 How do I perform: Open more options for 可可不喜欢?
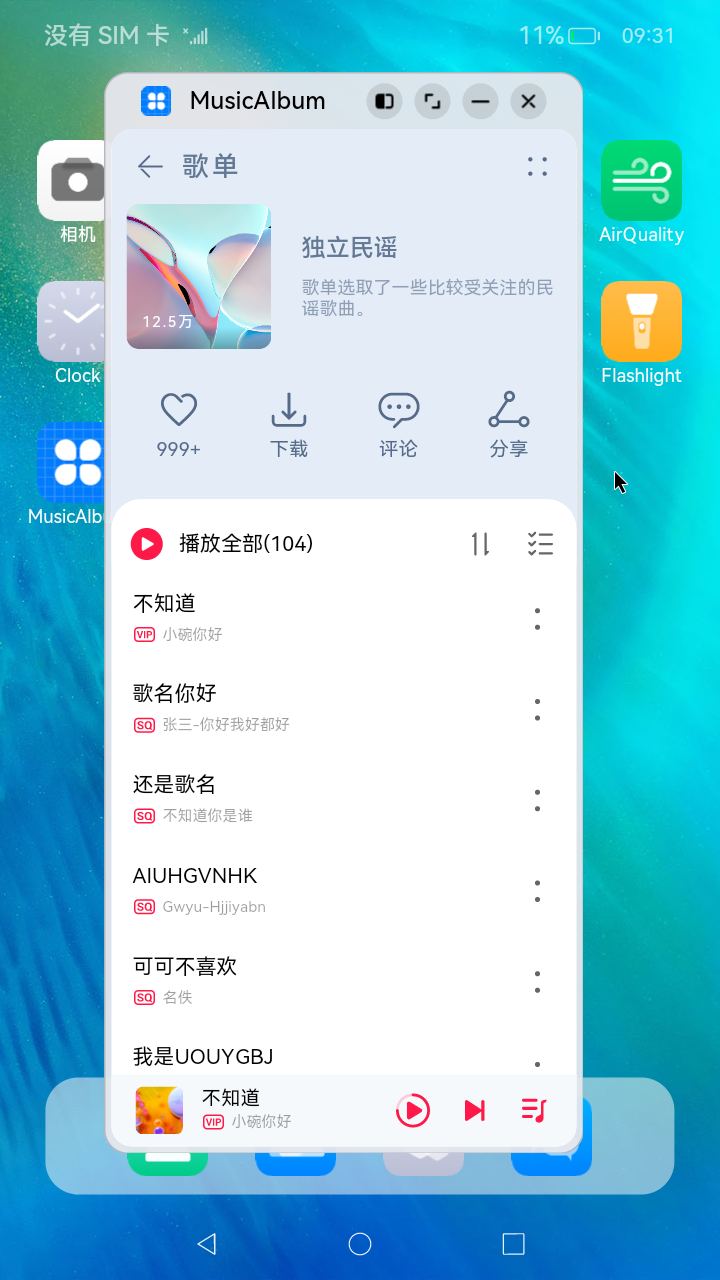tap(537, 981)
